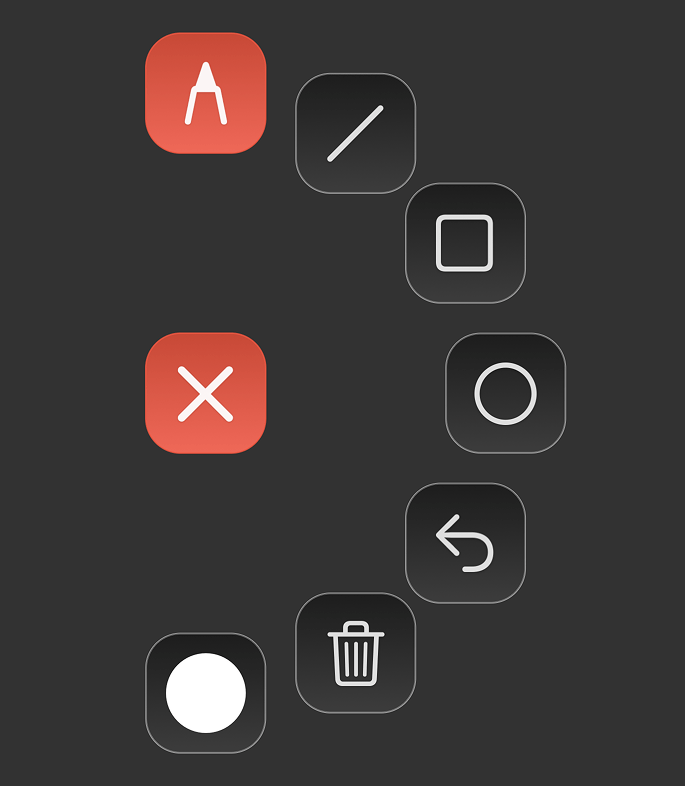Pick the circle shape tool
The image size is (685, 786).
tap(505, 393)
